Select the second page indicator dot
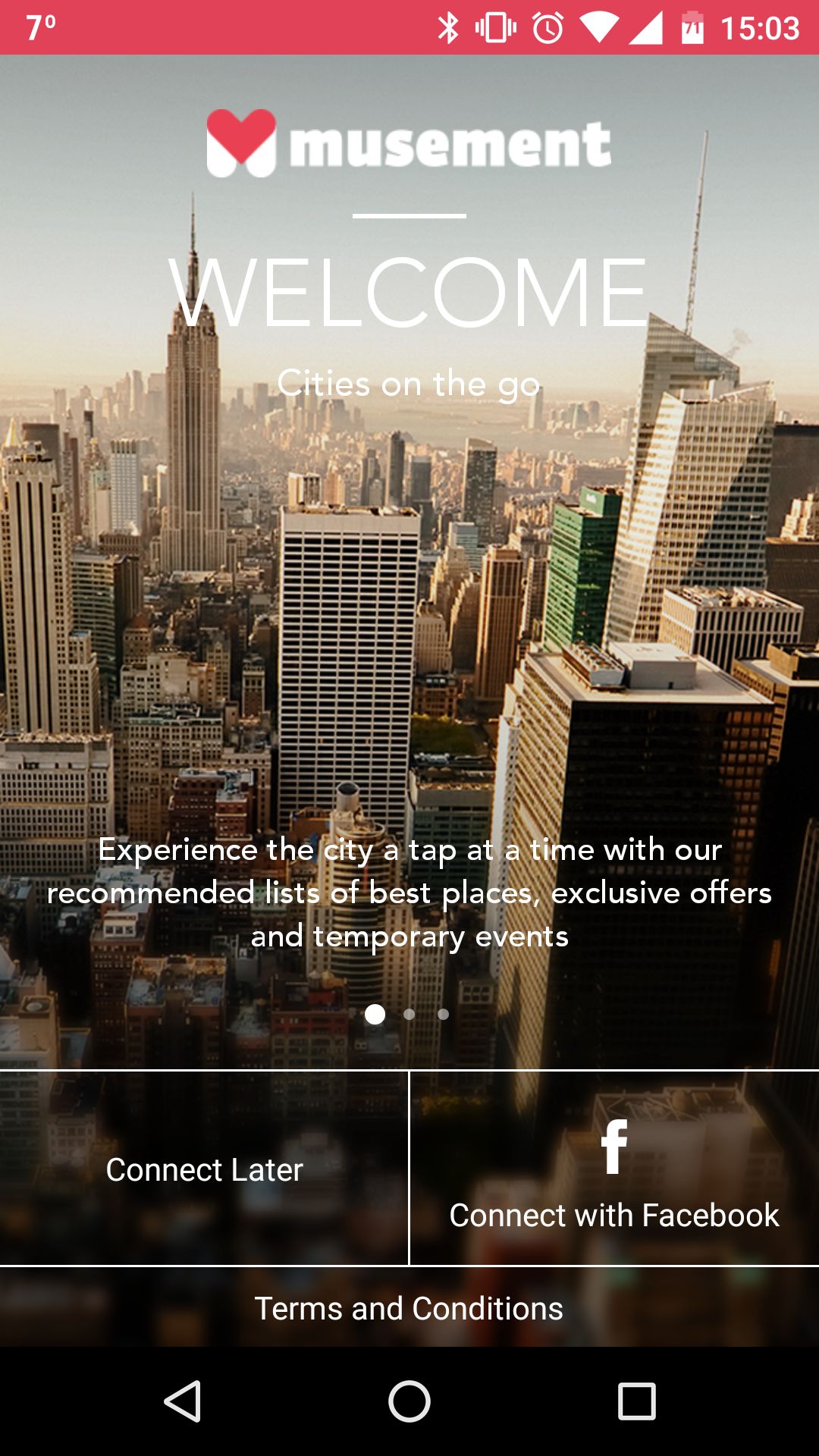Screen dimensions: 819x1456 click(409, 1014)
